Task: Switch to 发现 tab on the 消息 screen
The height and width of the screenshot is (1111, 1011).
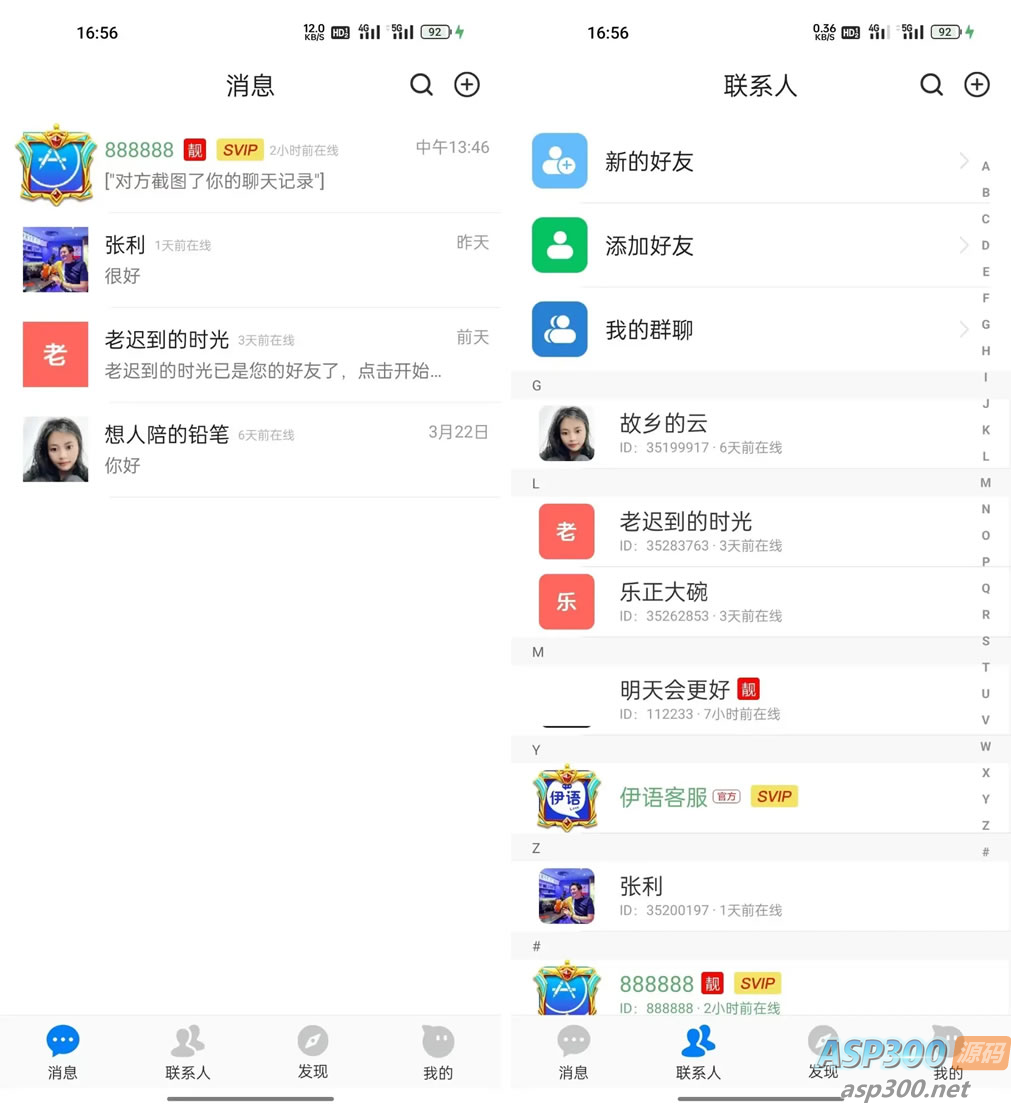Action: (x=313, y=1052)
